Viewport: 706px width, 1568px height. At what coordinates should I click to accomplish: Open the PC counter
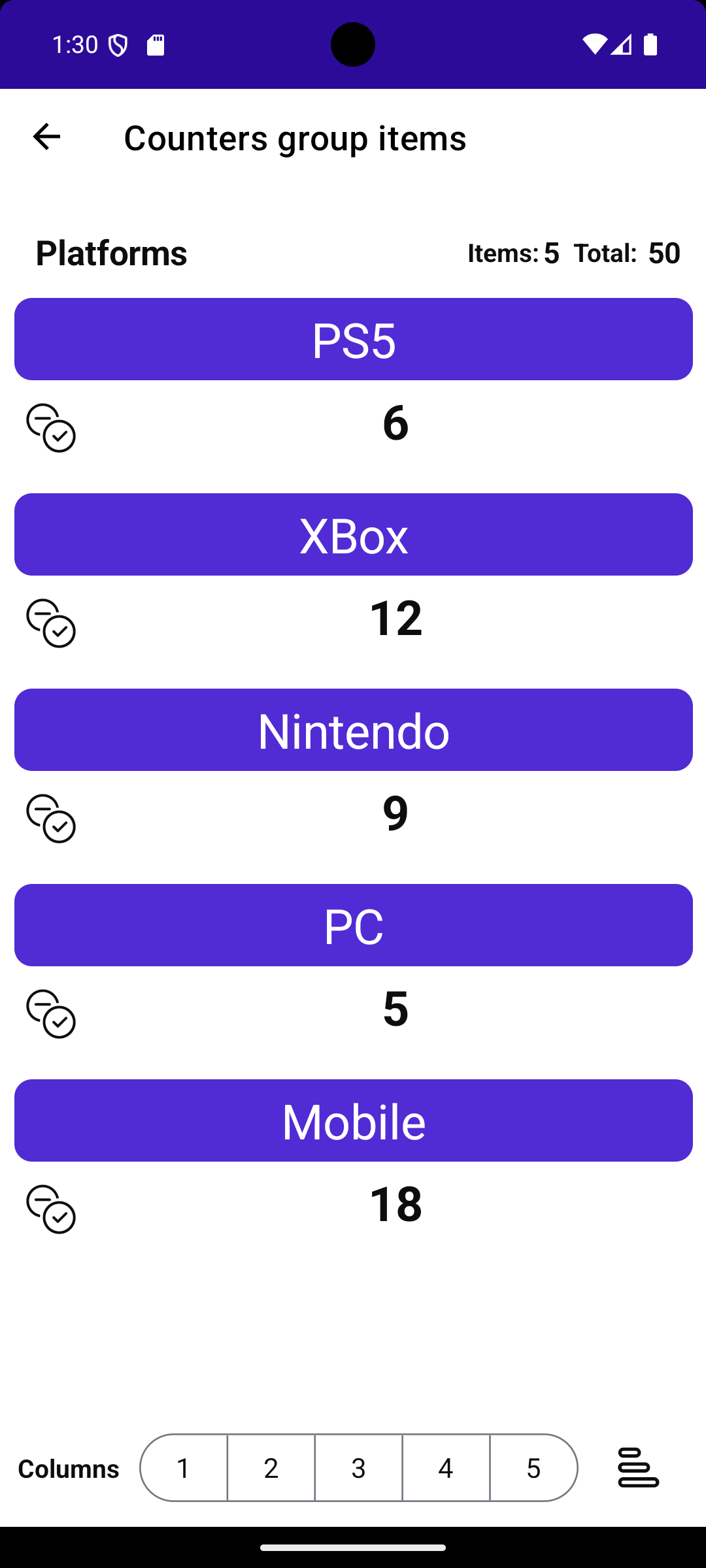coord(353,926)
